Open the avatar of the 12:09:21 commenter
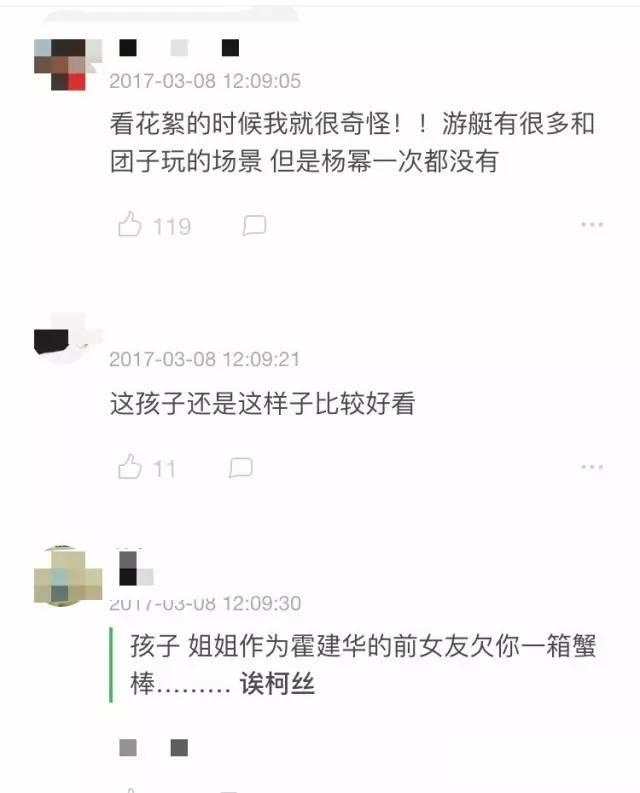This screenshot has width=640, height=793. (61, 340)
